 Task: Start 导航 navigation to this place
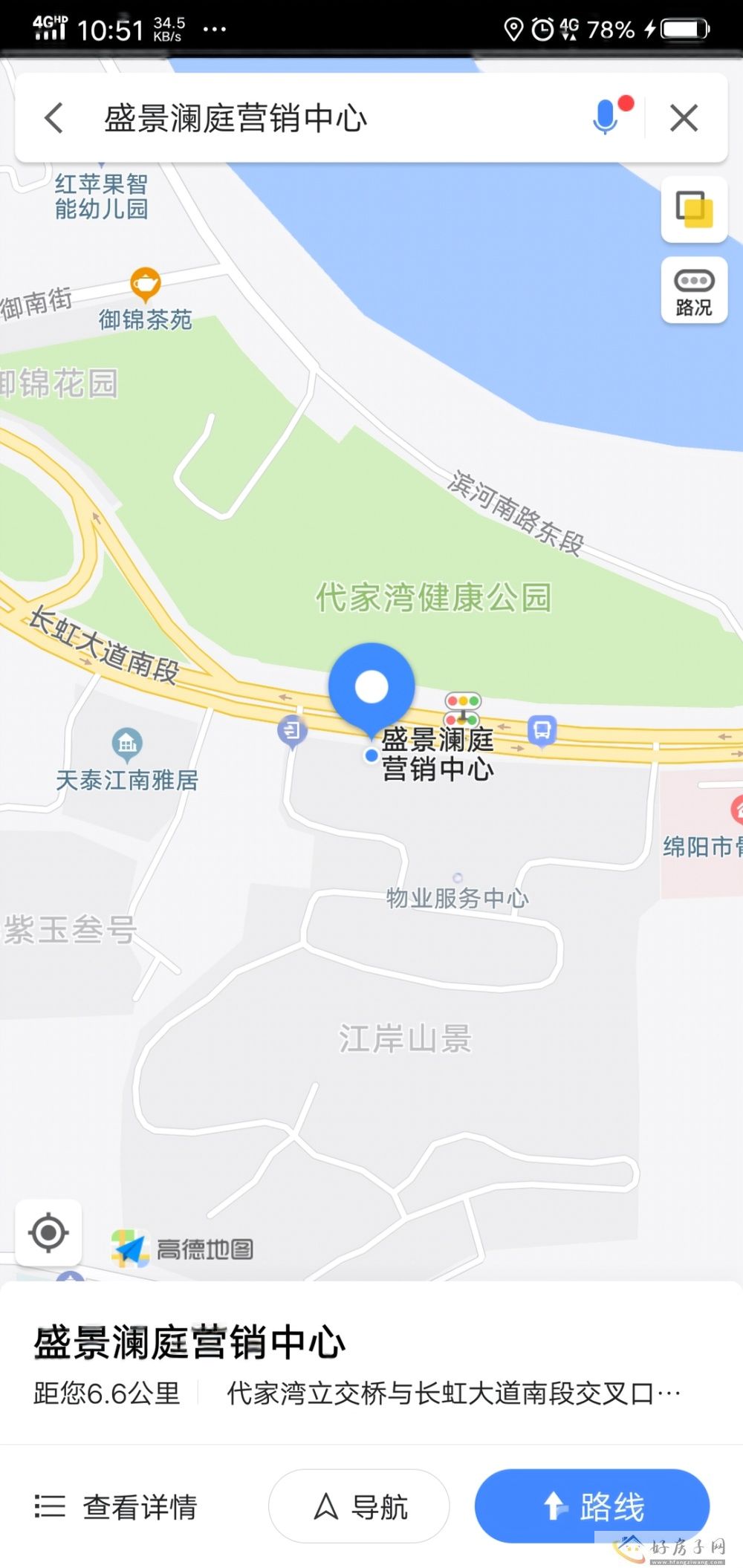(x=359, y=1506)
